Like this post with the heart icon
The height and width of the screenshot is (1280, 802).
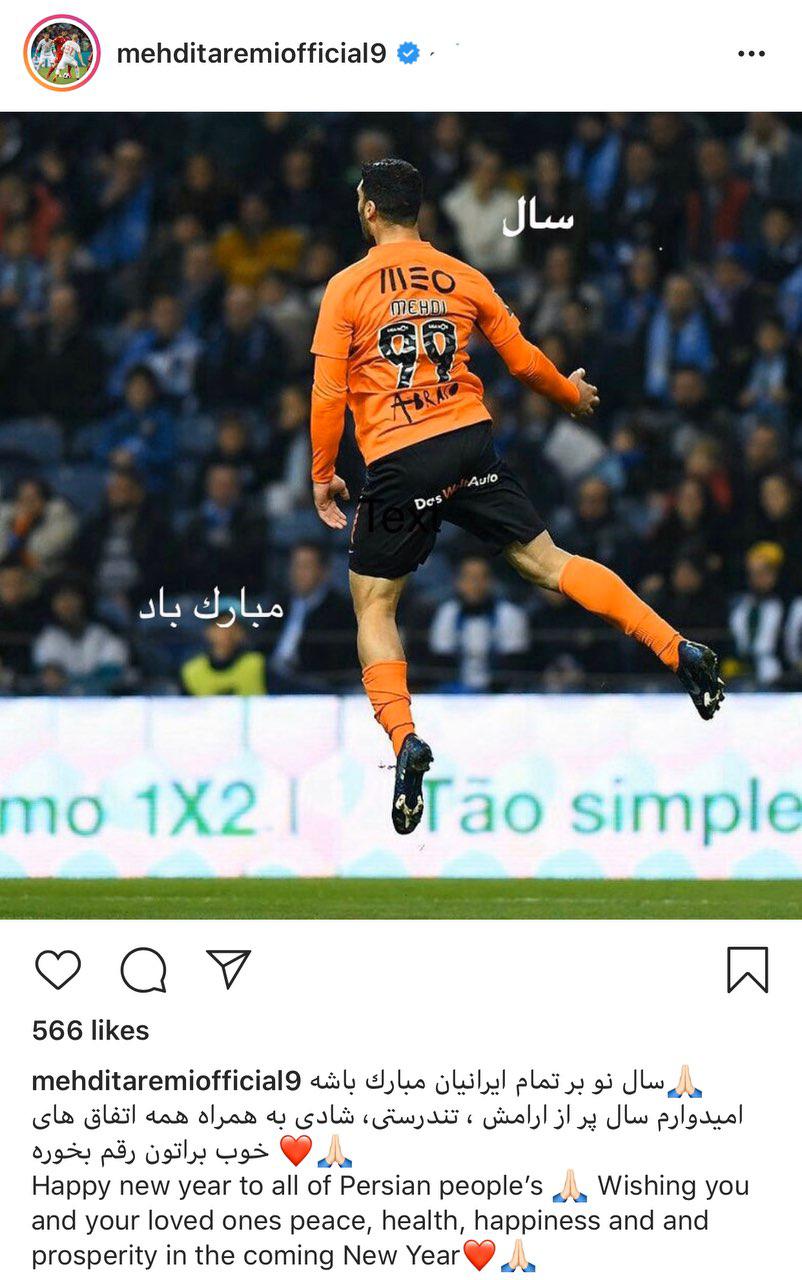pos(57,969)
